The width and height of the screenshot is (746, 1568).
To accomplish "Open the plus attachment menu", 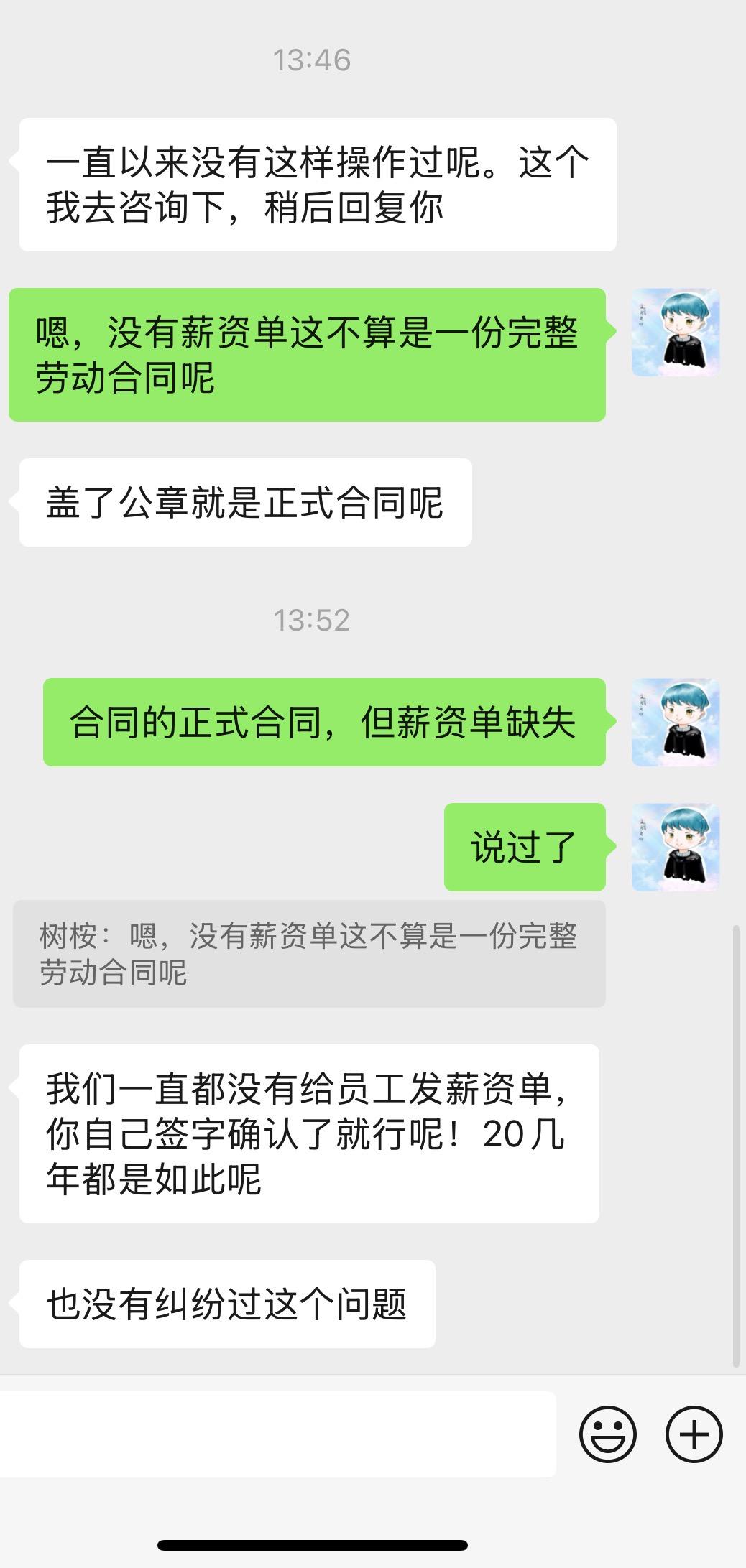I will [694, 1434].
